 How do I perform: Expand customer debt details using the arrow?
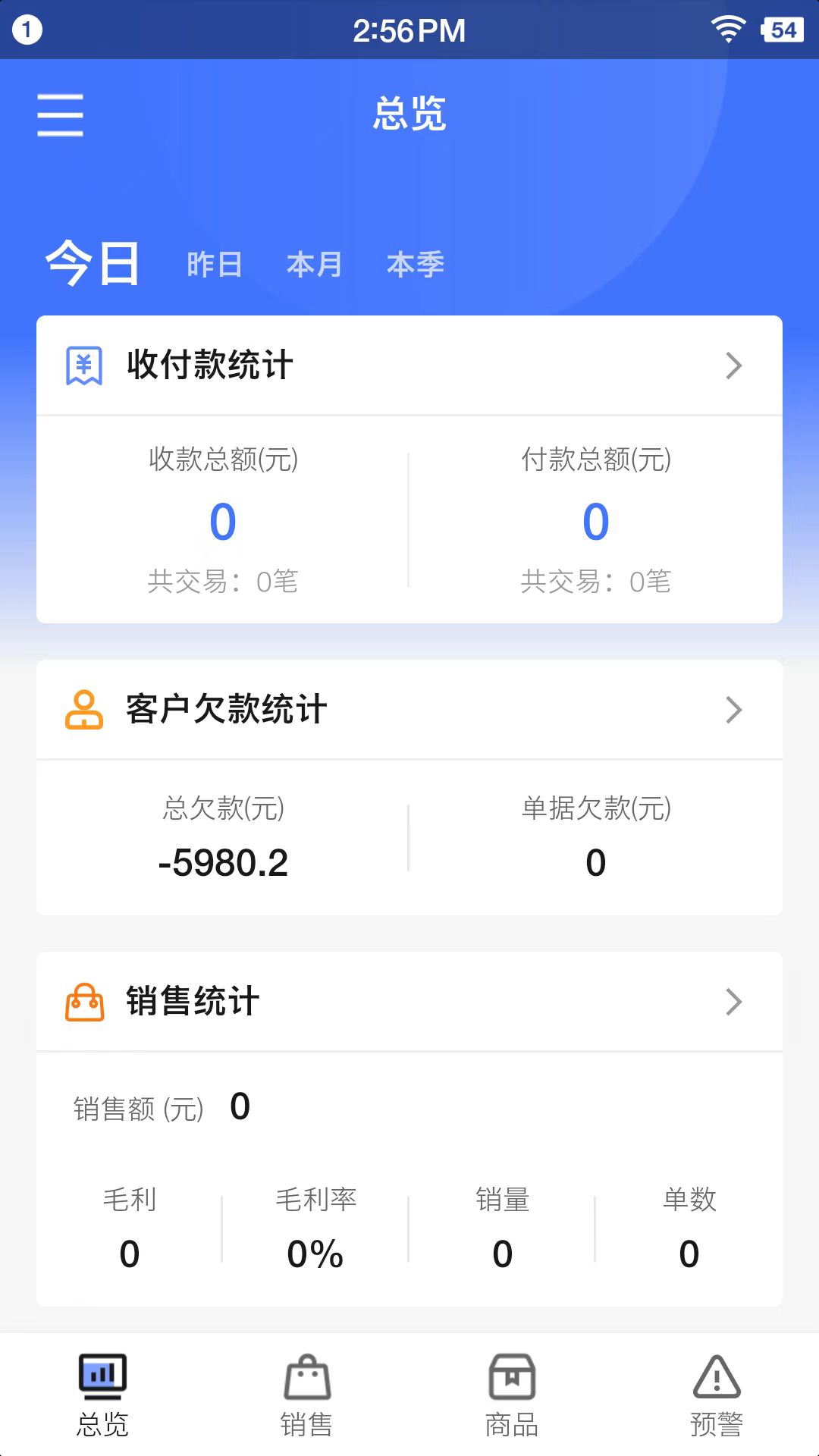(x=733, y=709)
